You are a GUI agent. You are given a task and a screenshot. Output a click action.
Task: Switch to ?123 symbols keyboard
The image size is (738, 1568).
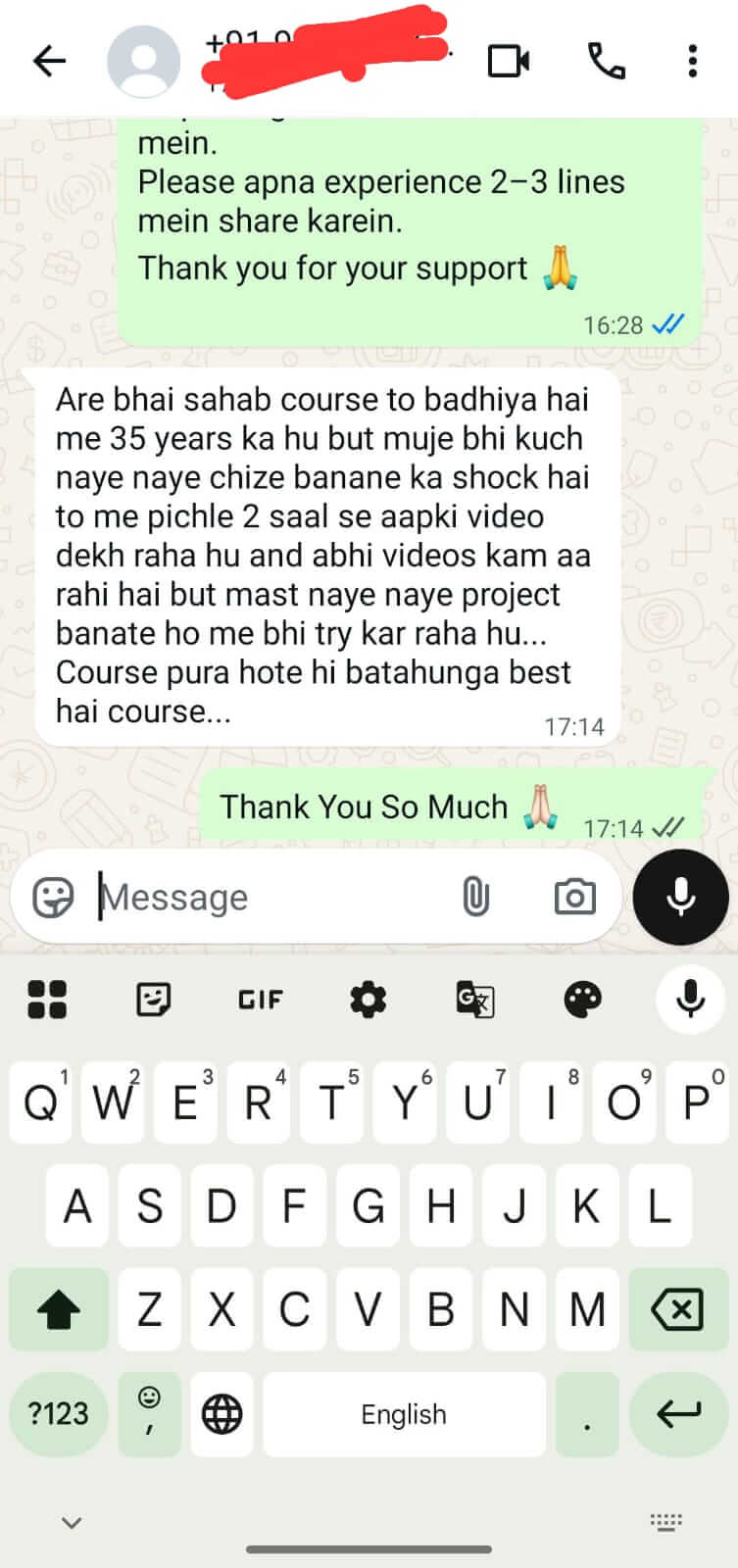tap(58, 1414)
